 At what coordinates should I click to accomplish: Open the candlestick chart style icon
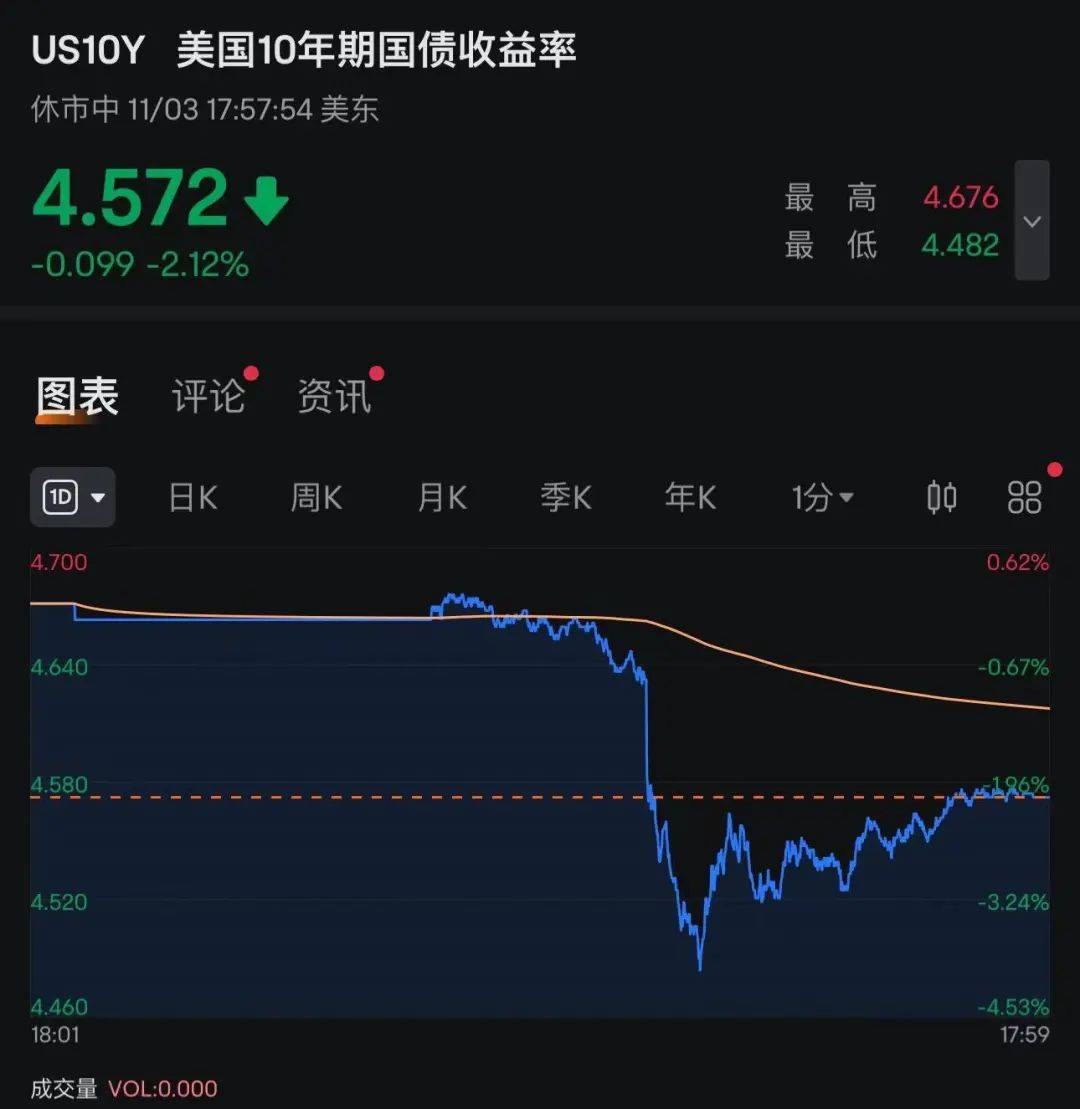click(x=941, y=497)
